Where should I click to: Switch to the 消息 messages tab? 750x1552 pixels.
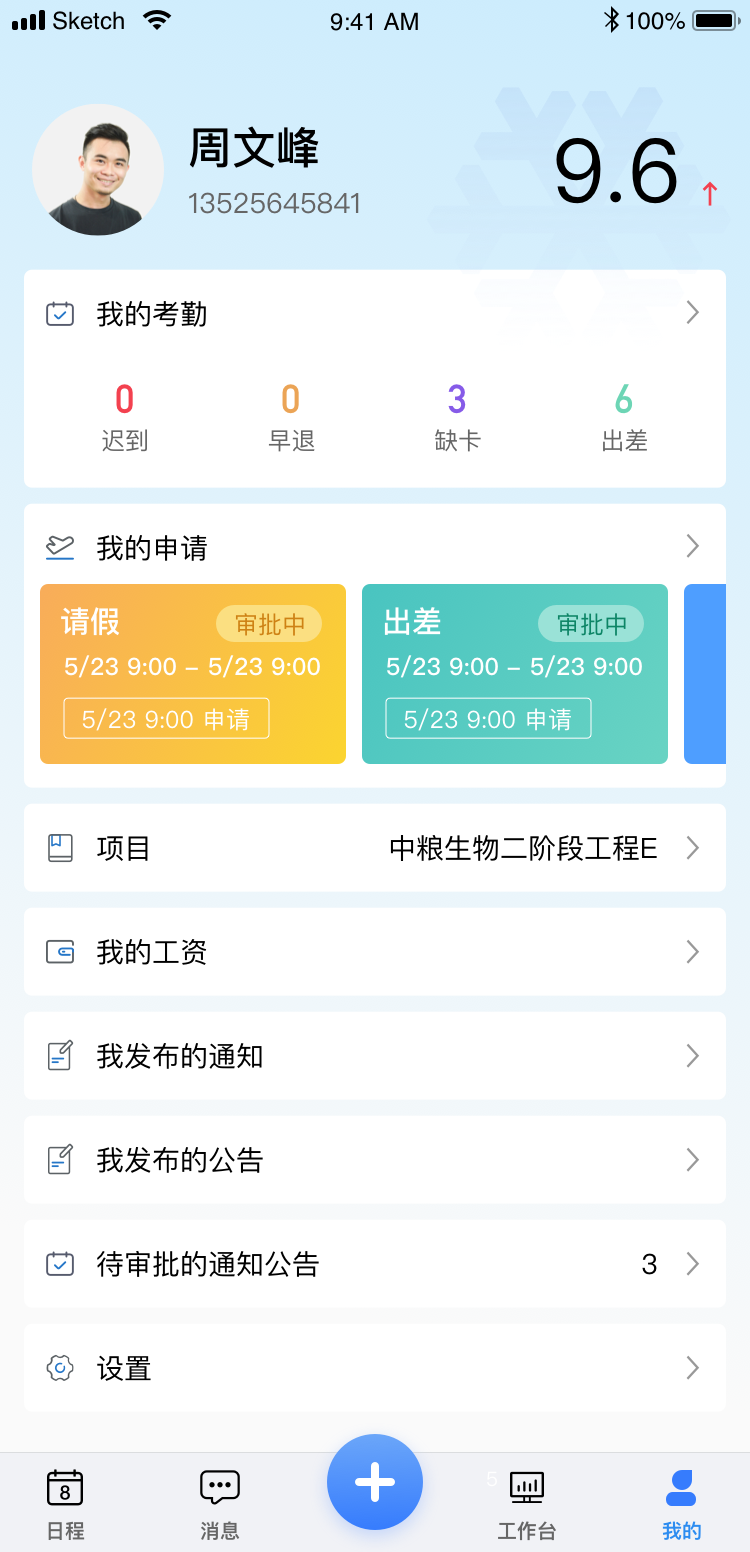[220, 1504]
